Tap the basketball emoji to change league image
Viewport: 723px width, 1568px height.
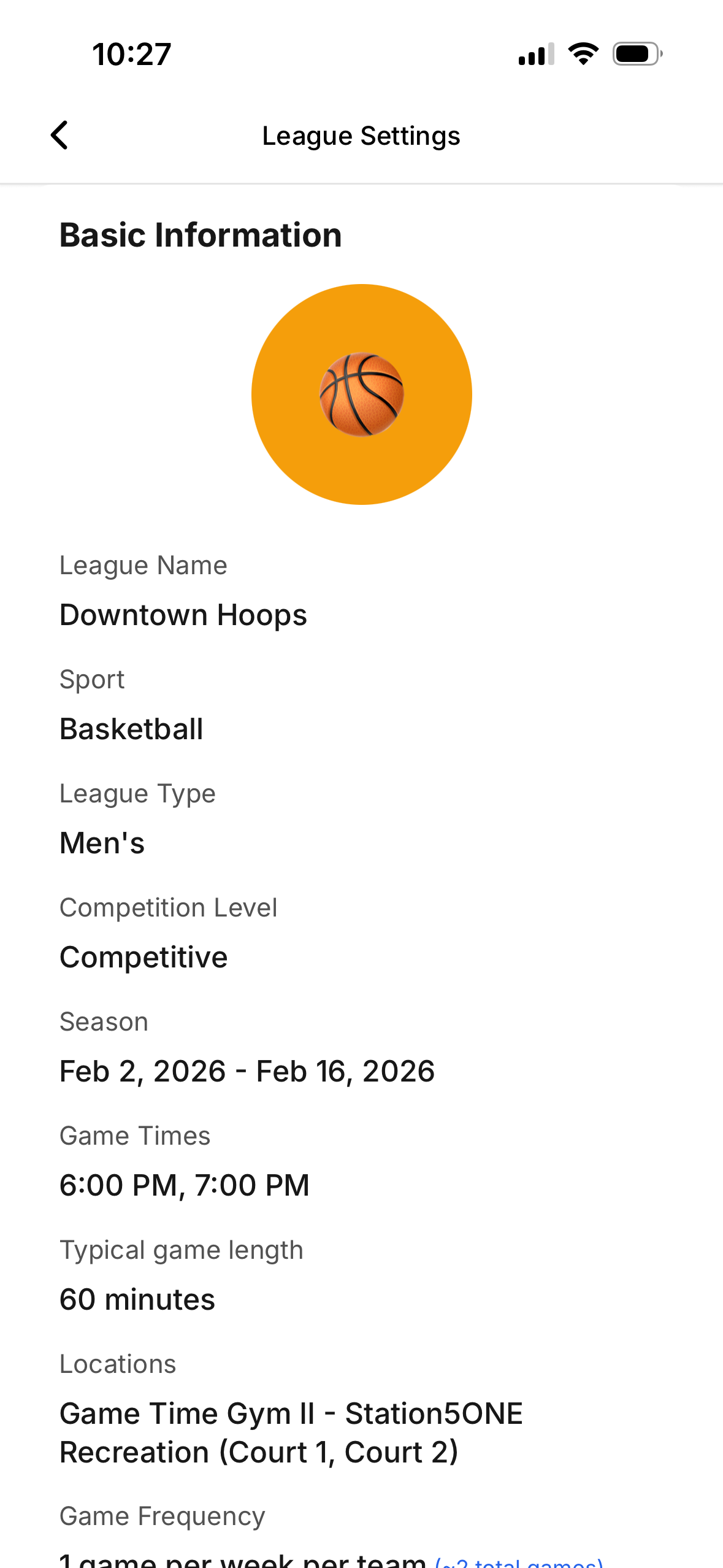coord(361,394)
